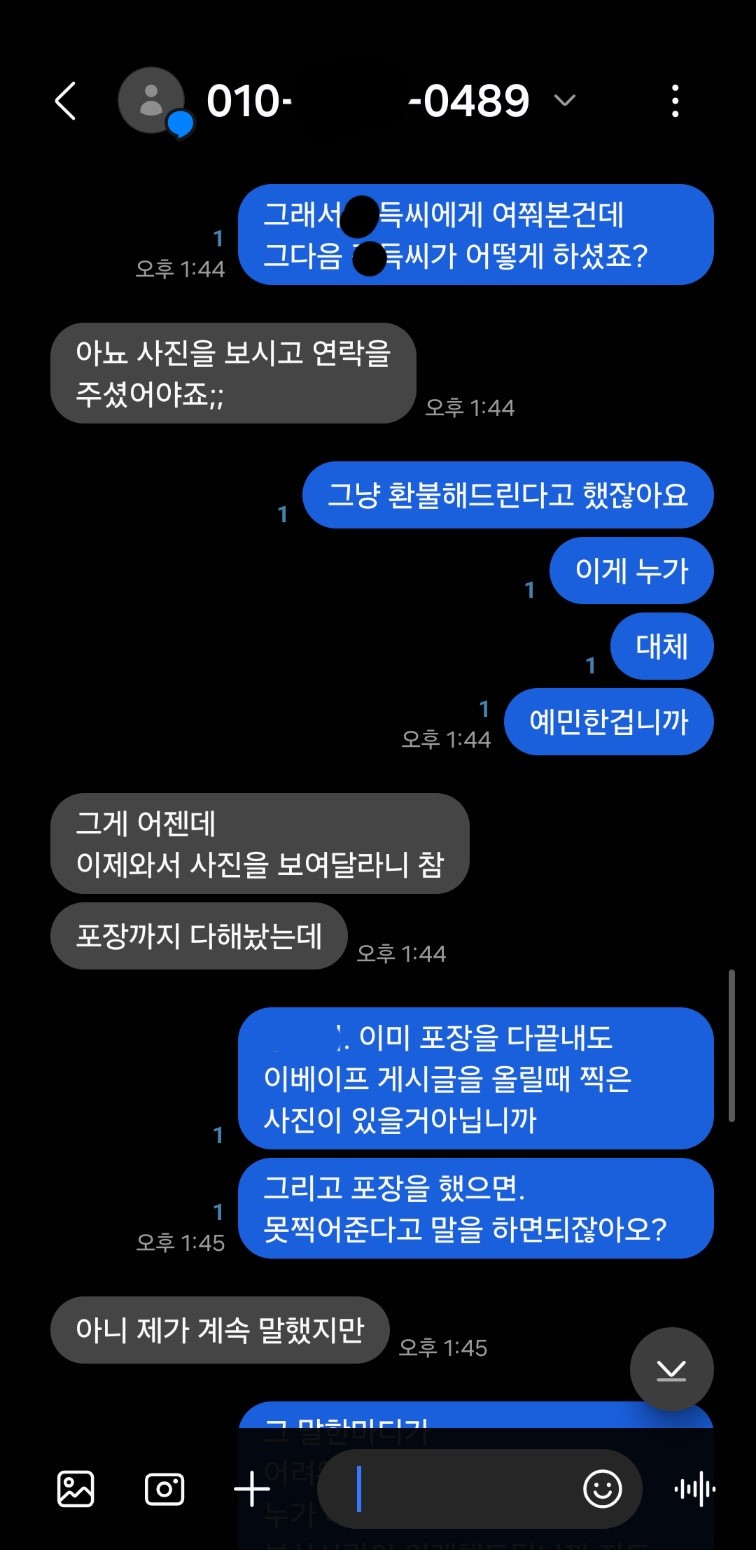Open the emoji picker
Viewport: 756px width, 1550px height.
click(602, 1489)
